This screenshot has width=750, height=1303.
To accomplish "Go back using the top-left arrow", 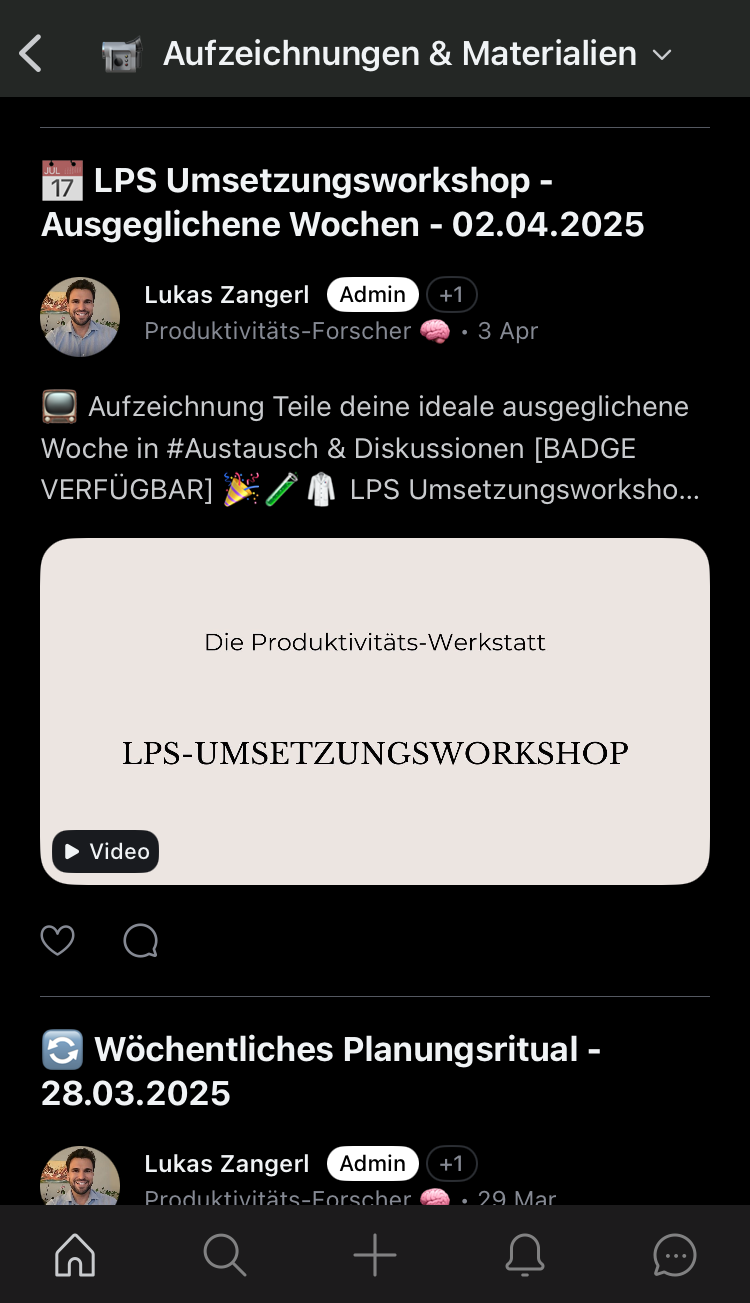I will tap(31, 54).
